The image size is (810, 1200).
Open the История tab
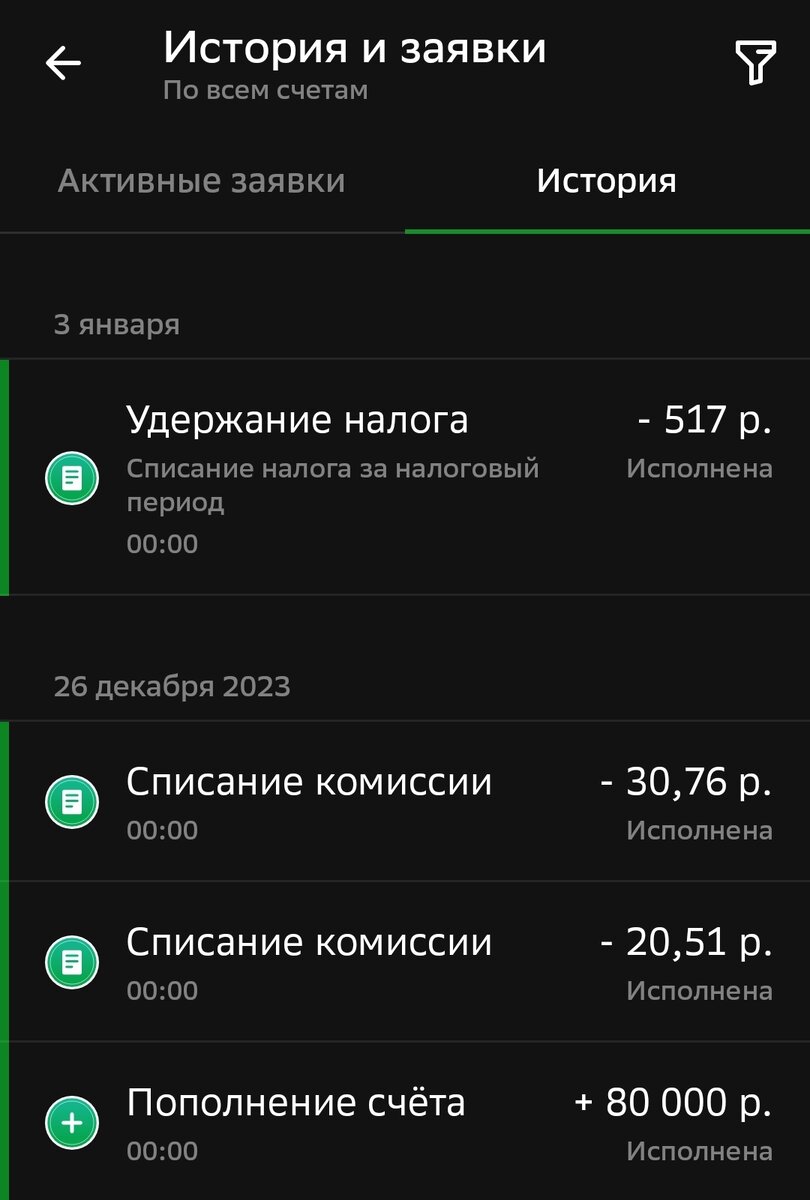[x=606, y=180]
